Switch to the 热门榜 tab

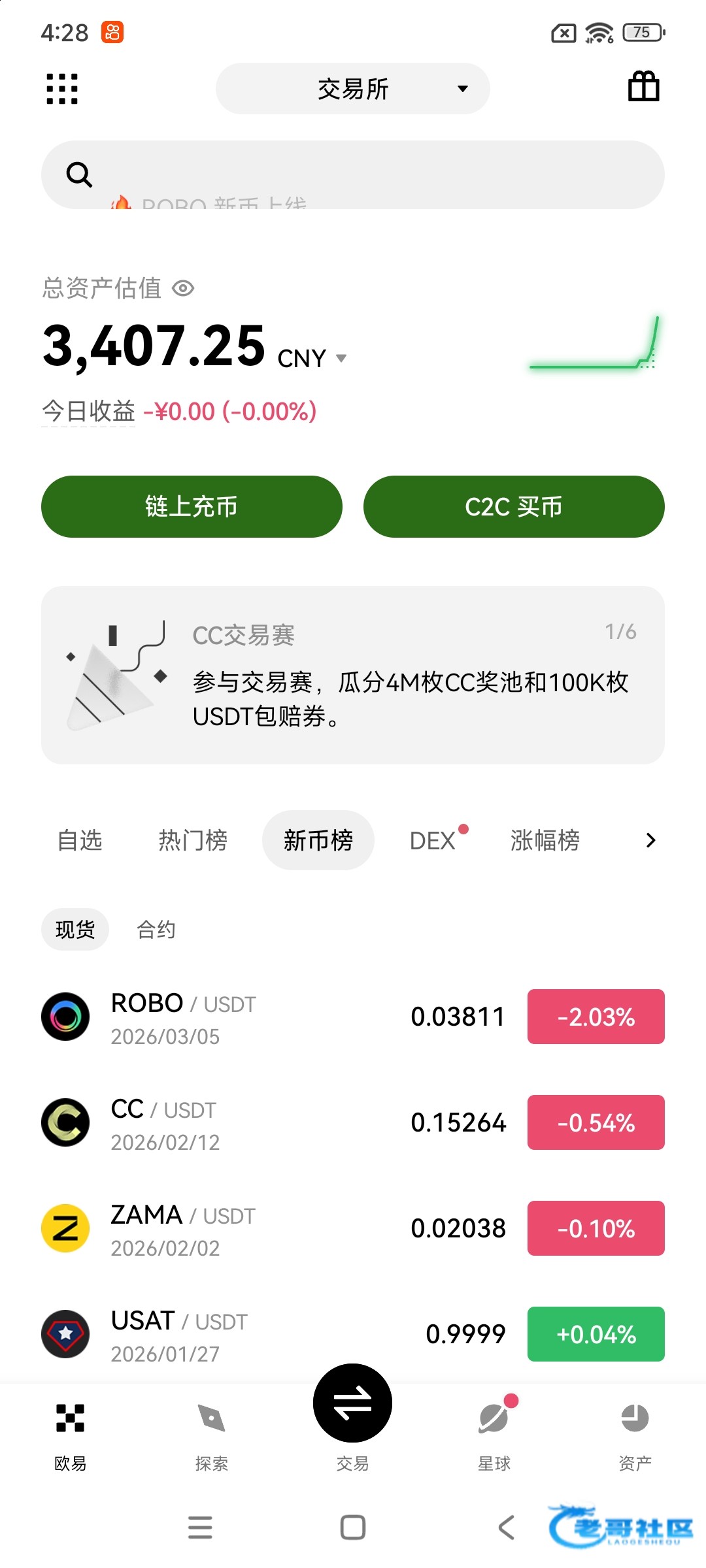[193, 840]
